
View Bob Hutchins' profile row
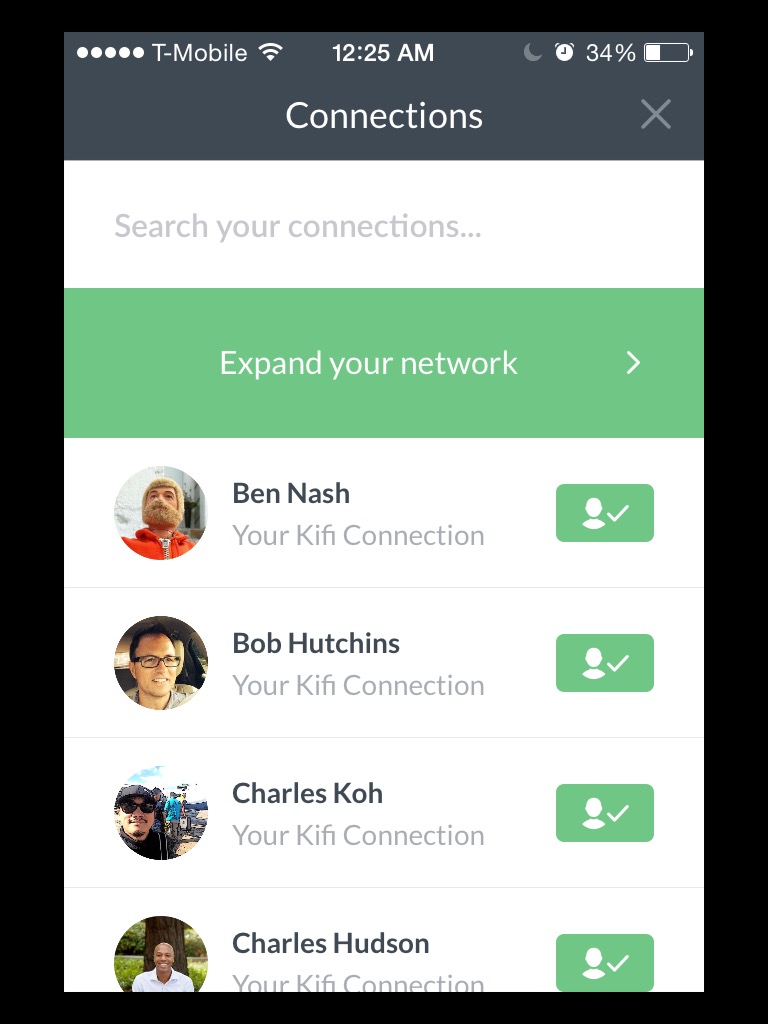330,663
